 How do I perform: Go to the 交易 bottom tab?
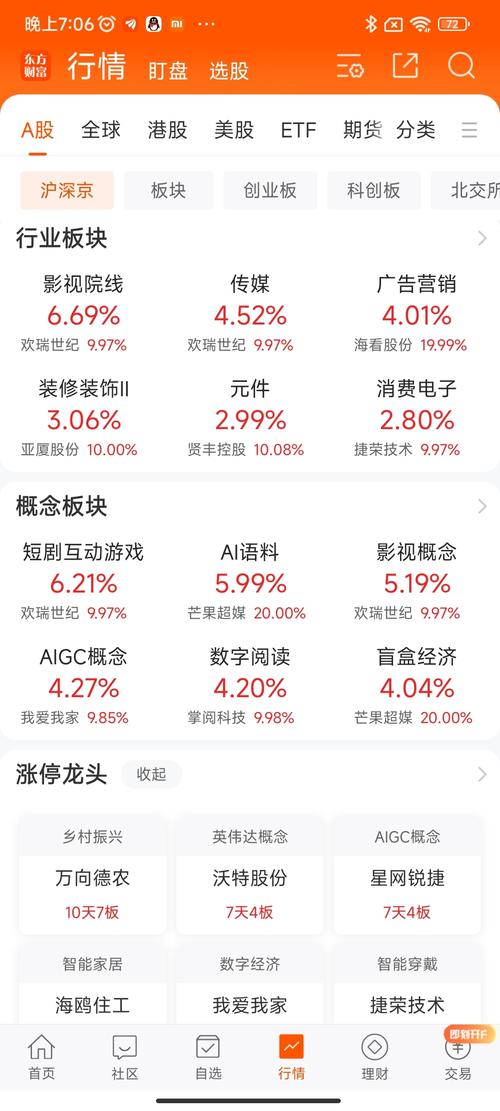(458, 1058)
